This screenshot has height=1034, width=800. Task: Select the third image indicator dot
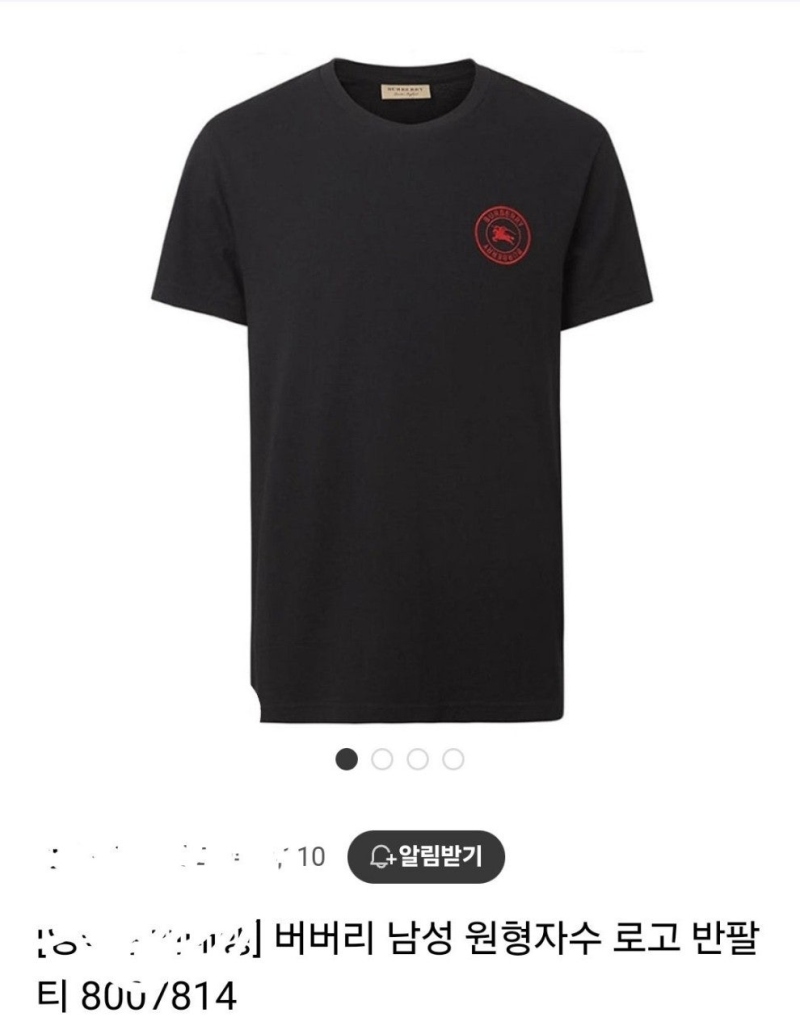coord(418,760)
